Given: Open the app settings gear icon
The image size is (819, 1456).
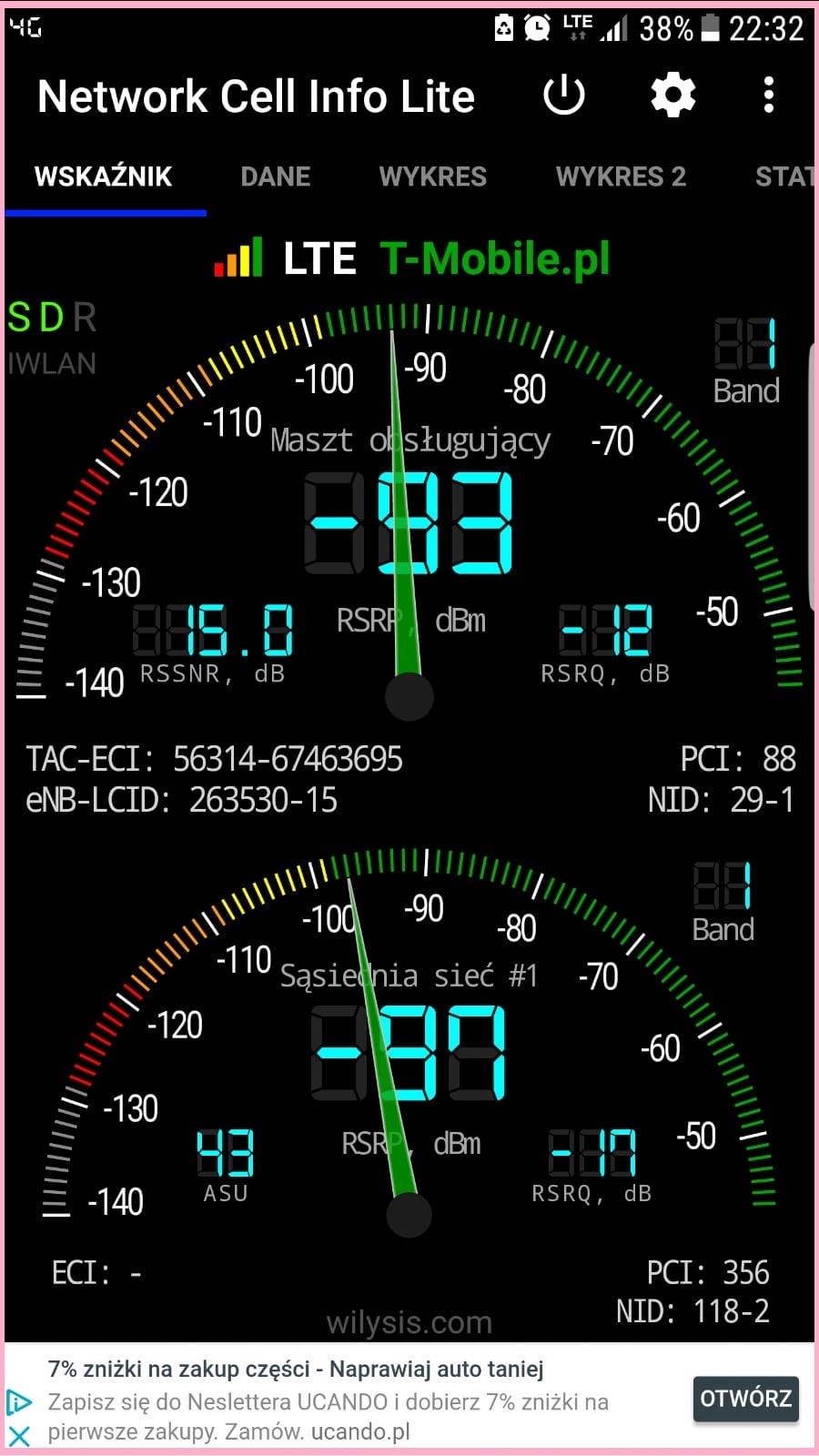Looking at the screenshot, I should pyautogui.click(x=672, y=95).
